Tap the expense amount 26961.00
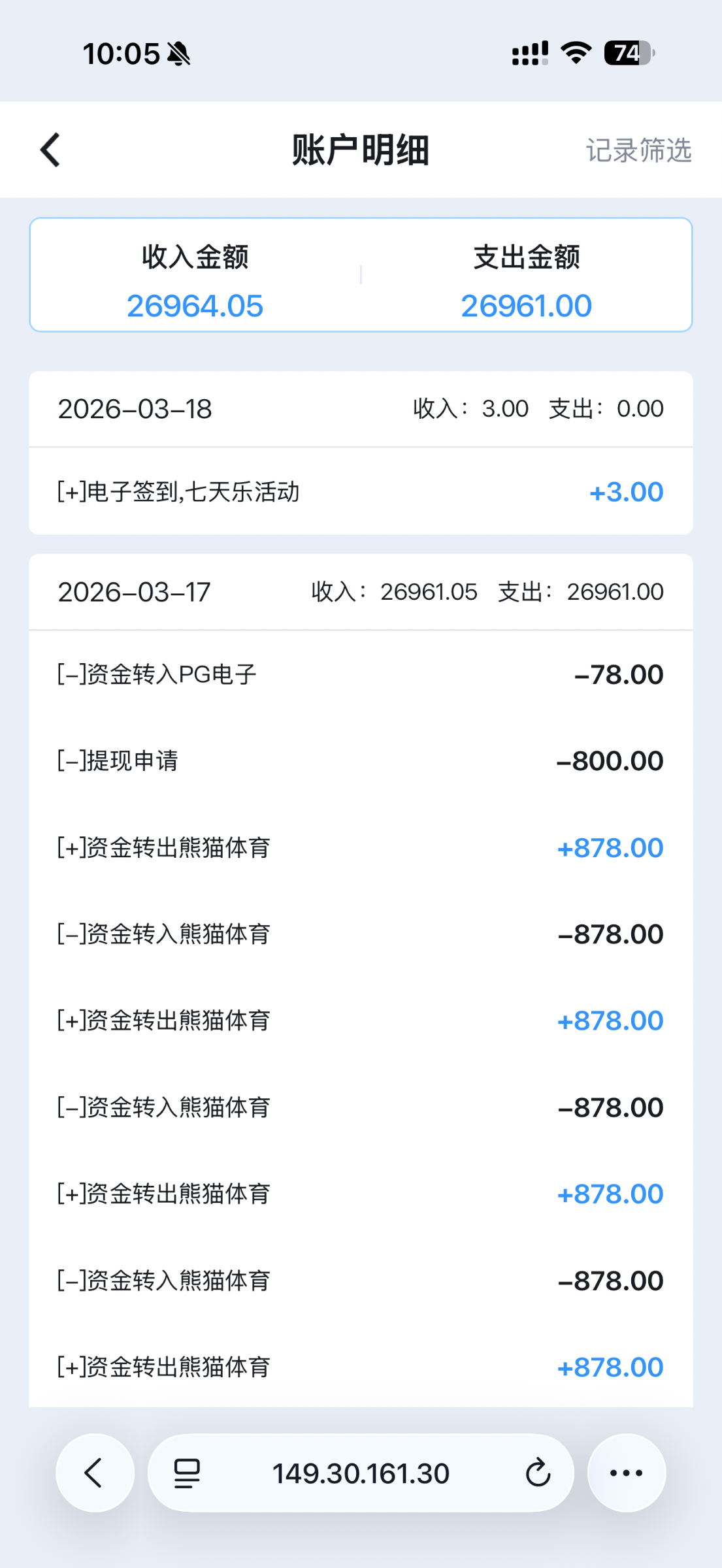The image size is (722, 1568). click(x=527, y=305)
